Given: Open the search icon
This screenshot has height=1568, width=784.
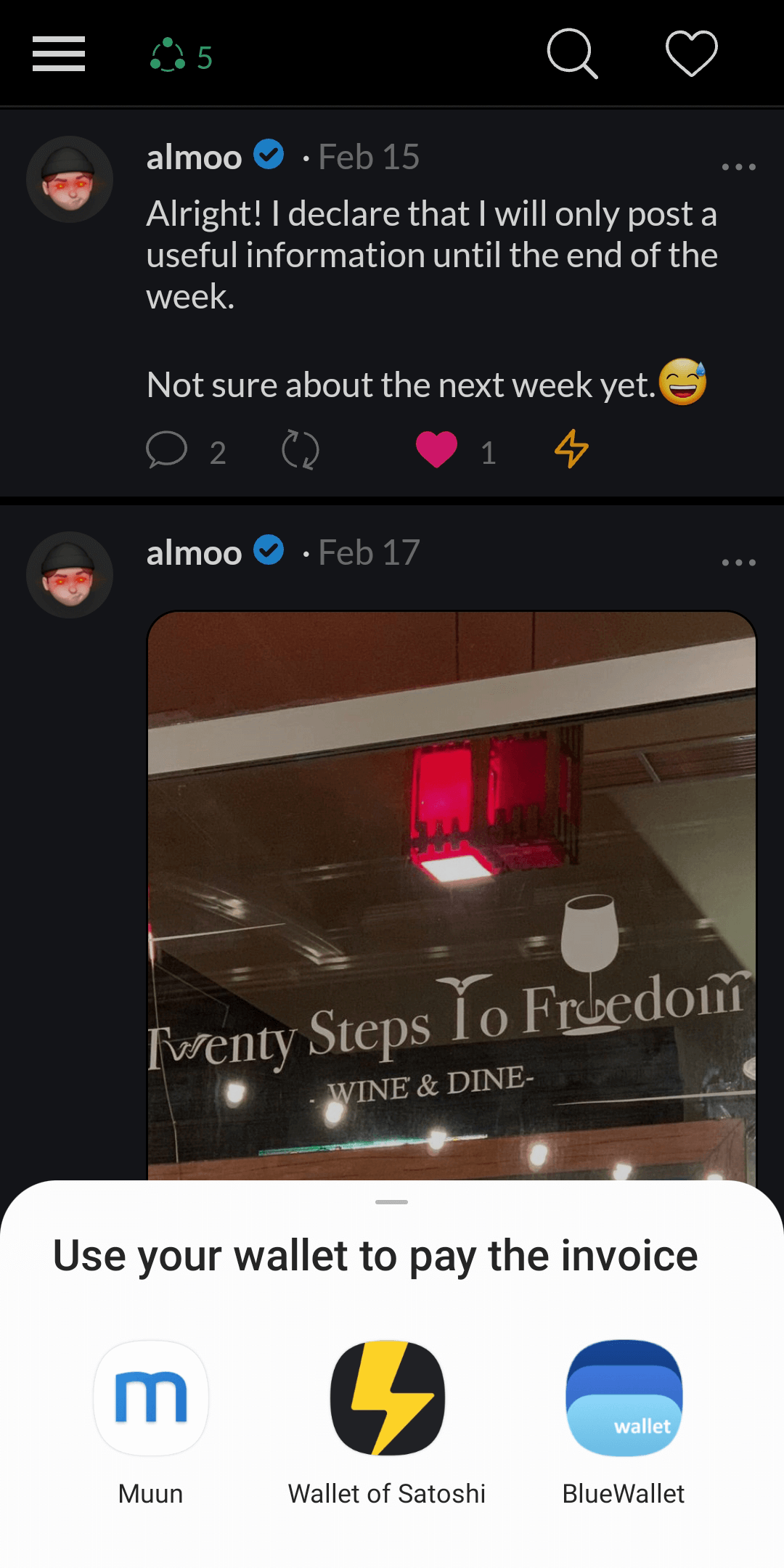Looking at the screenshot, I should [572, 54].
